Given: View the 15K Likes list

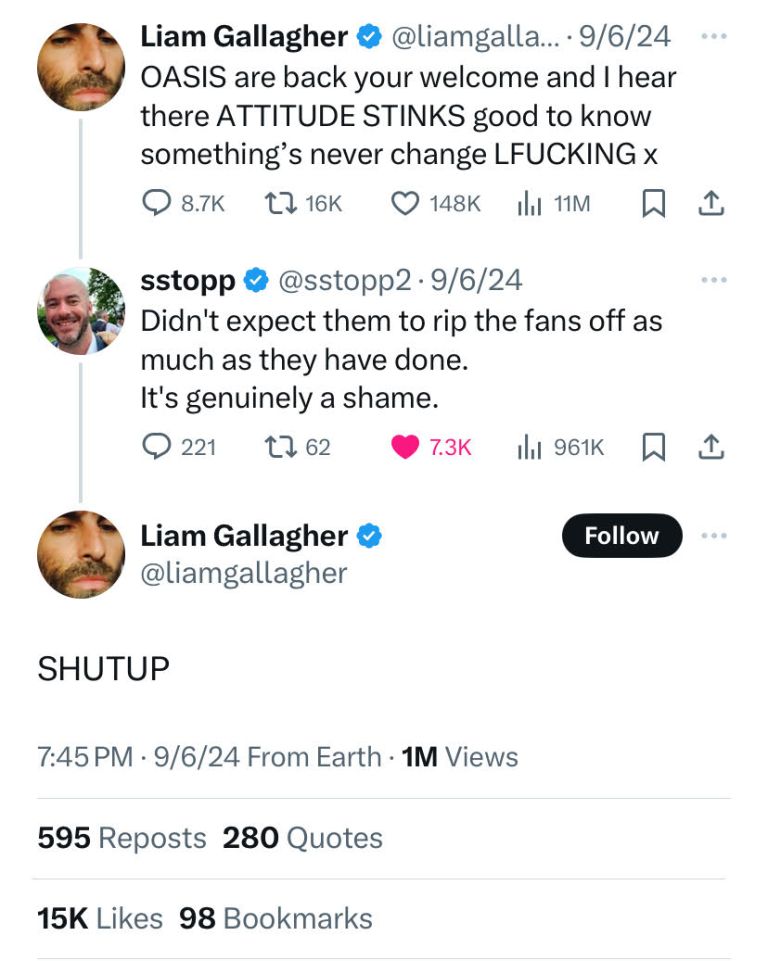Looking at the screenshot, I should point(100,918).
